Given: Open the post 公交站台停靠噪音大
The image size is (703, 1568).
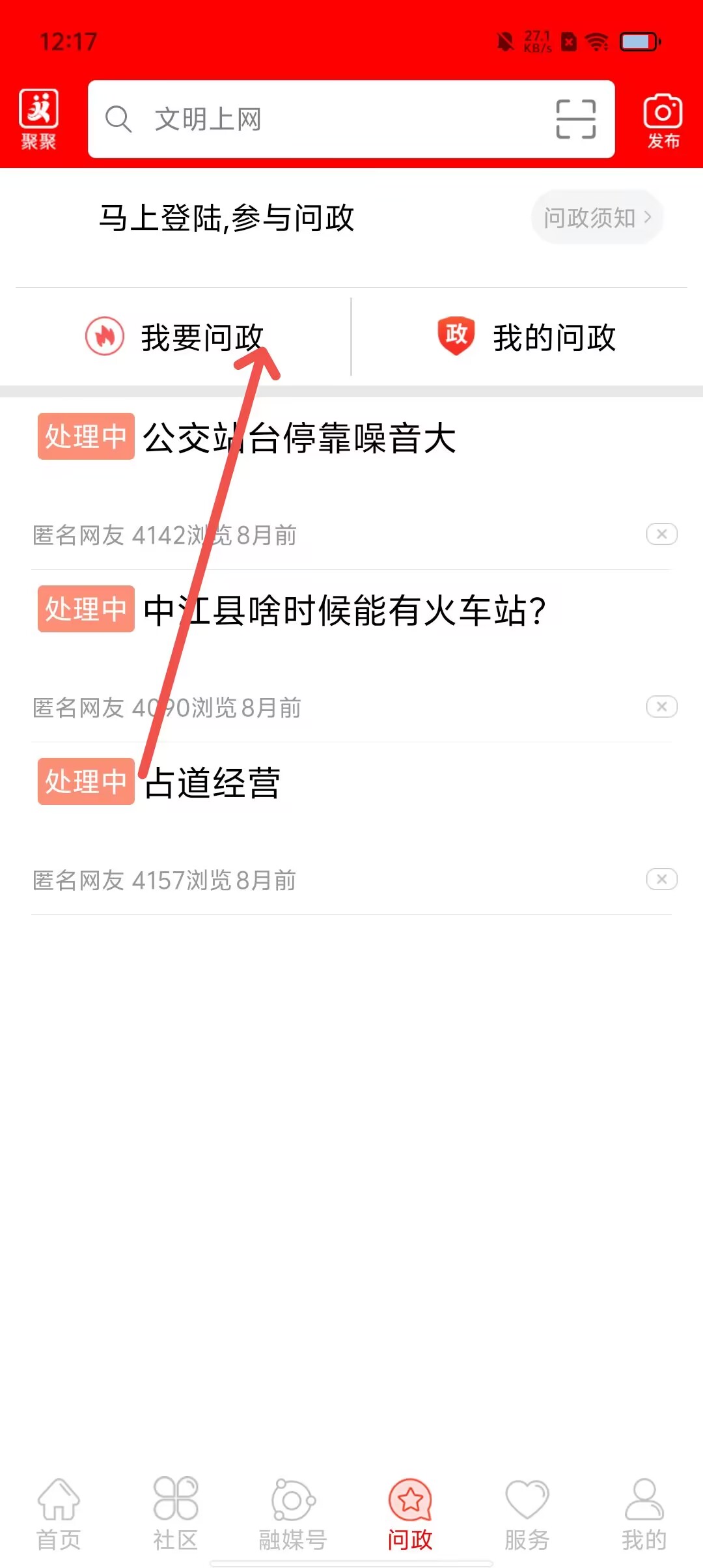Looking at the screenshot, I should (x=299, y=438).
